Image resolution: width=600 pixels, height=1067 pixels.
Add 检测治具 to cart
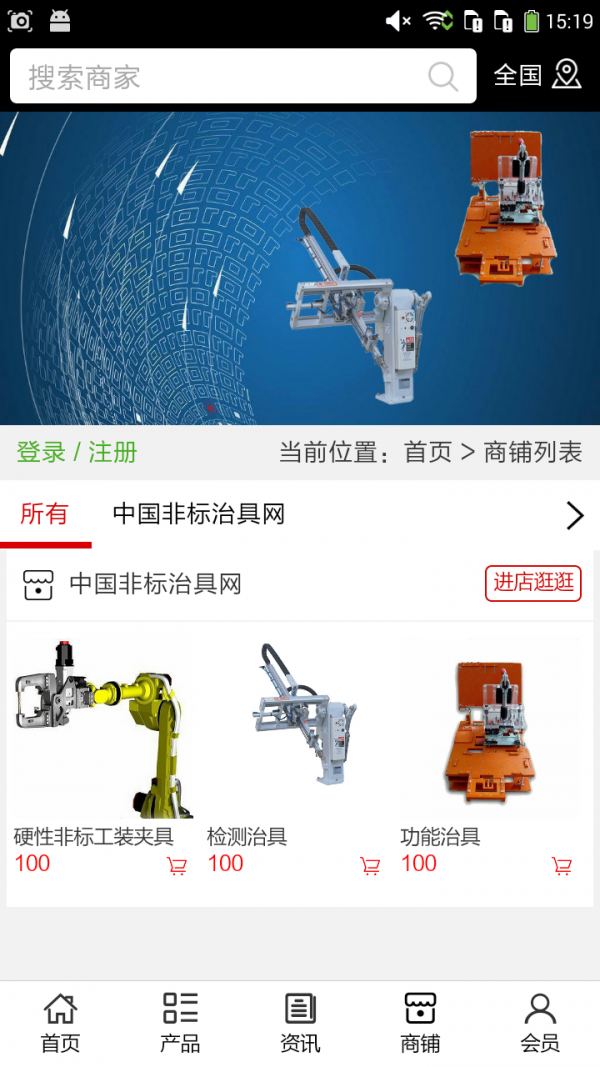point(370,866)
